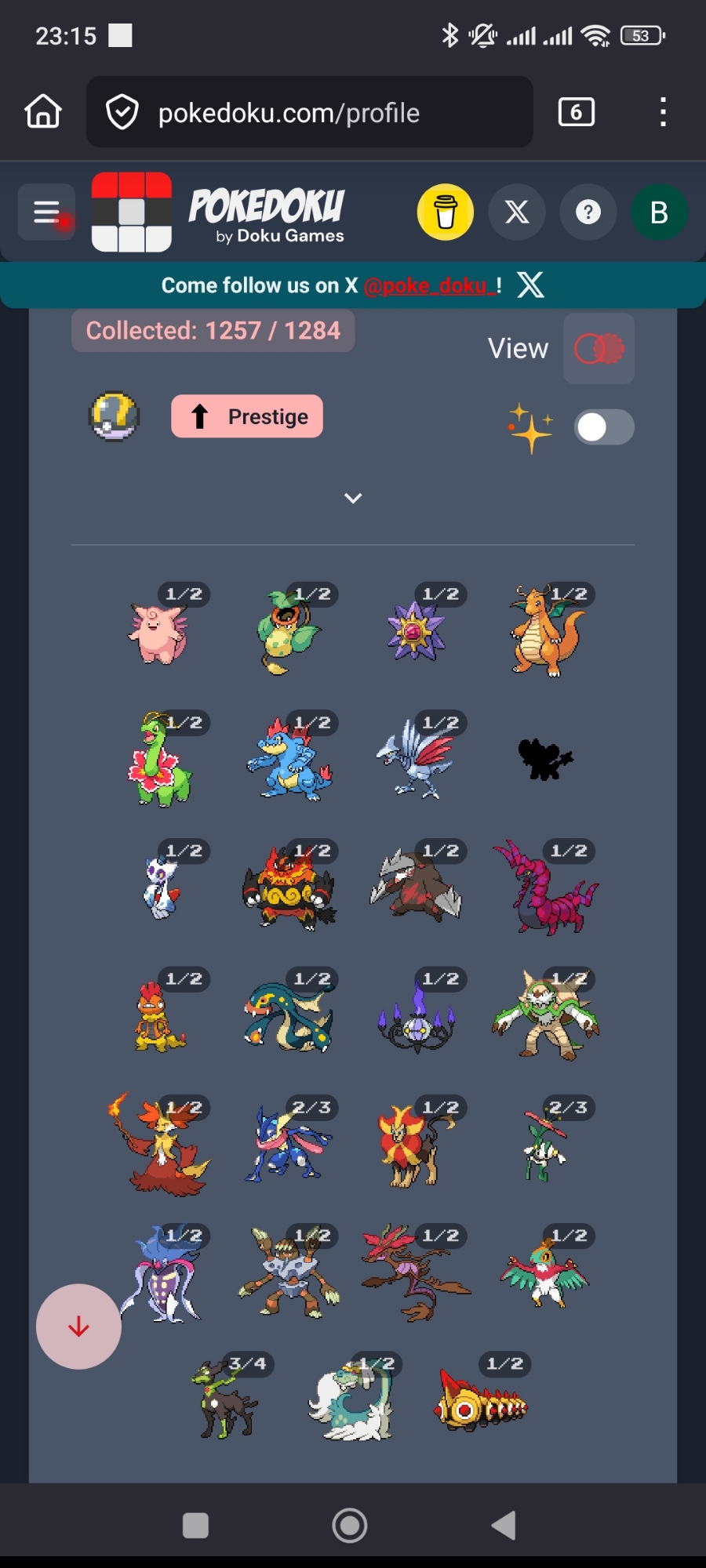The width and height of the screenshot is (706, 1568).
Task: Enable the shiny sparkle switch
Action: point(603,427)
